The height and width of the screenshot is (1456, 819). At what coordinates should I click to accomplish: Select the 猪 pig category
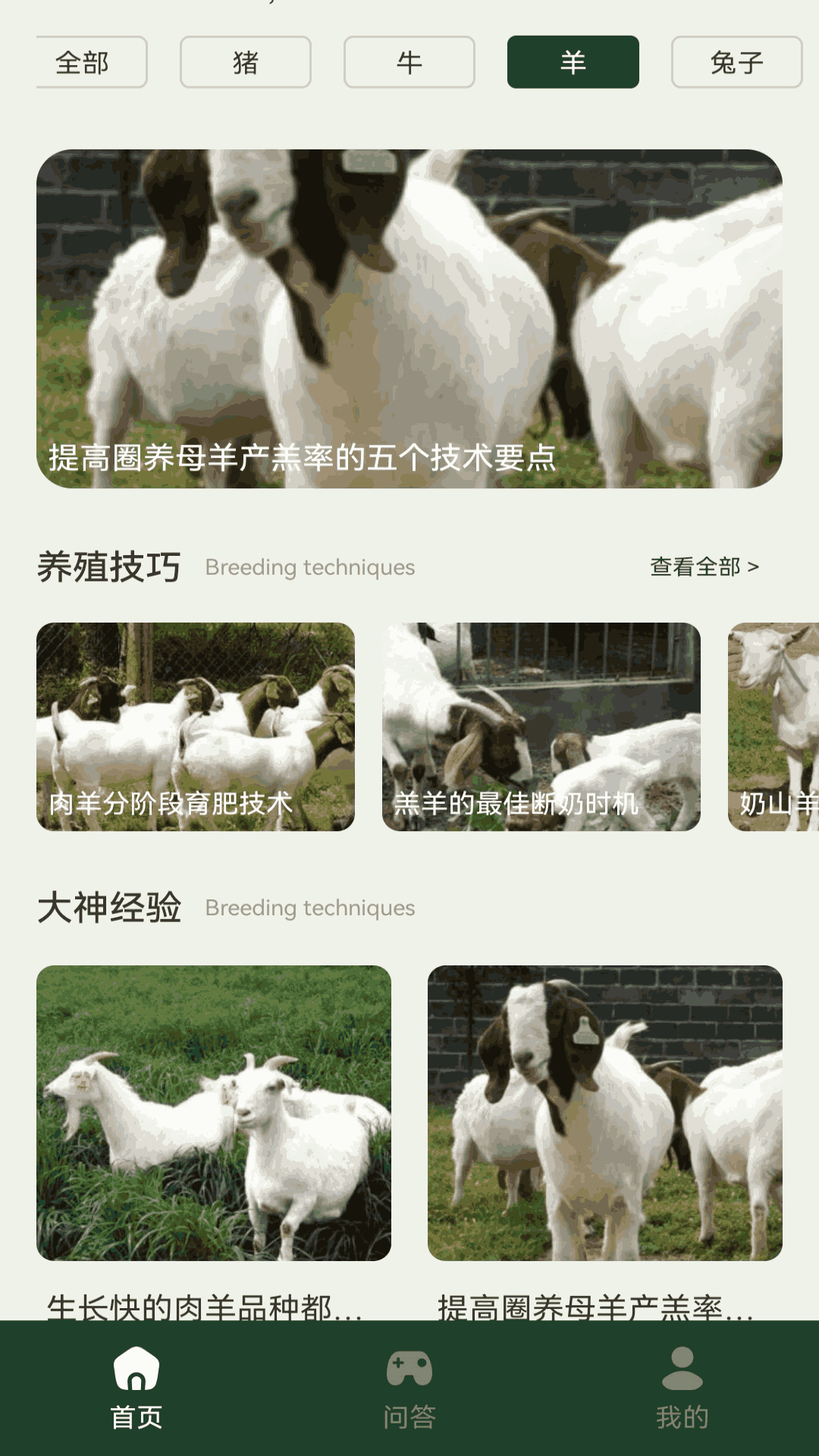245,63
